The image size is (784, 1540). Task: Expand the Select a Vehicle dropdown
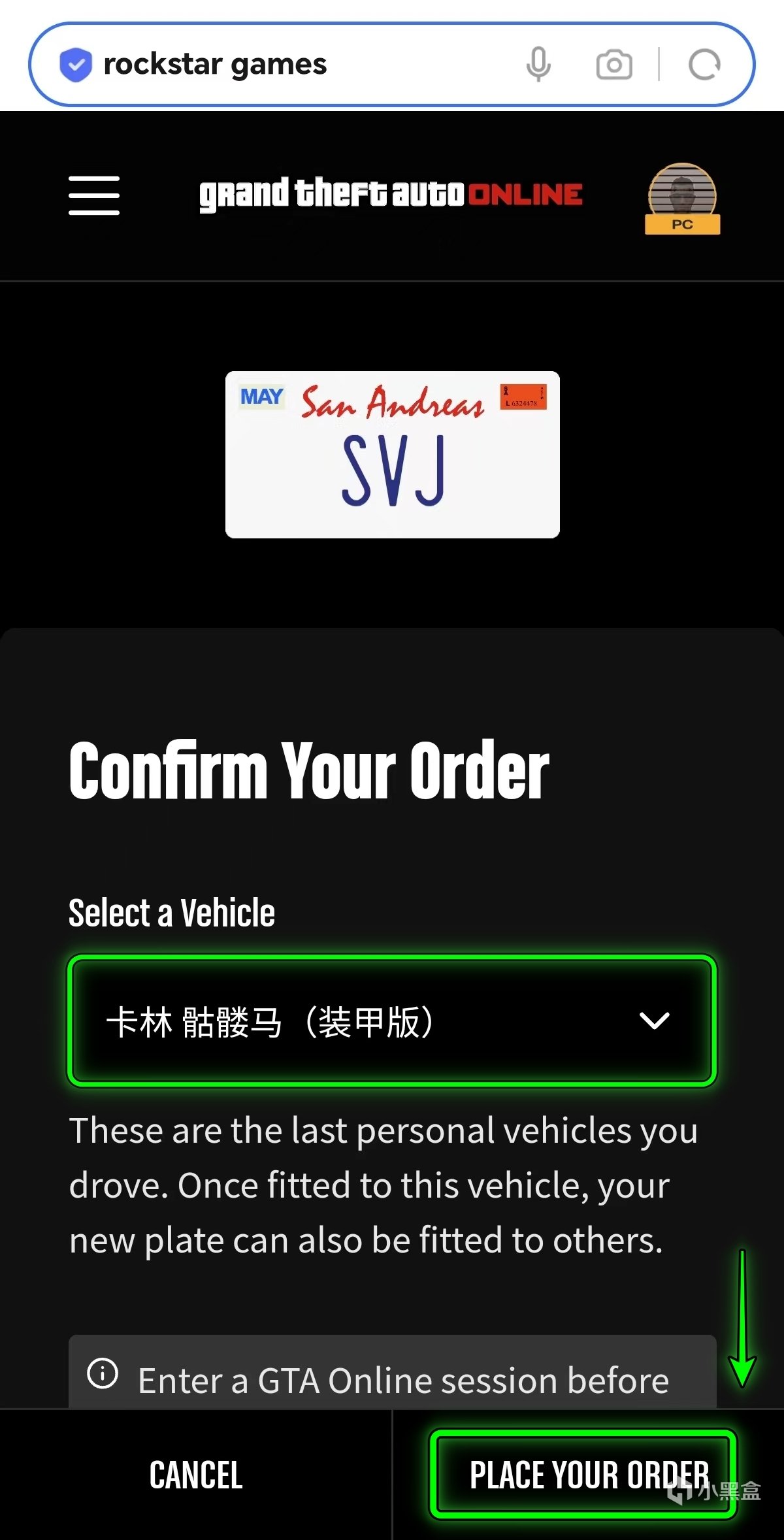pos(392,1021)
